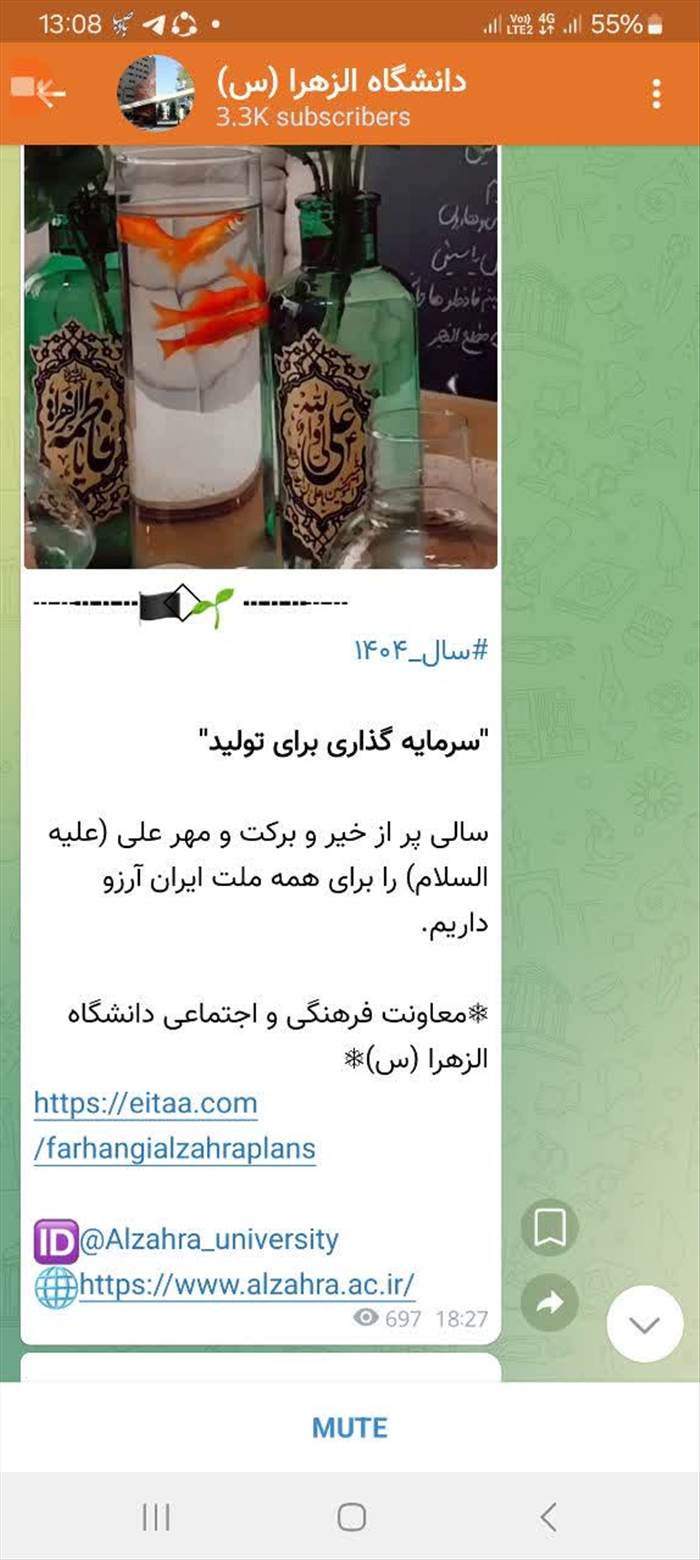Save the post with the bookmark icon
The image size is (700, 1560).
(x=549, y=1228)
